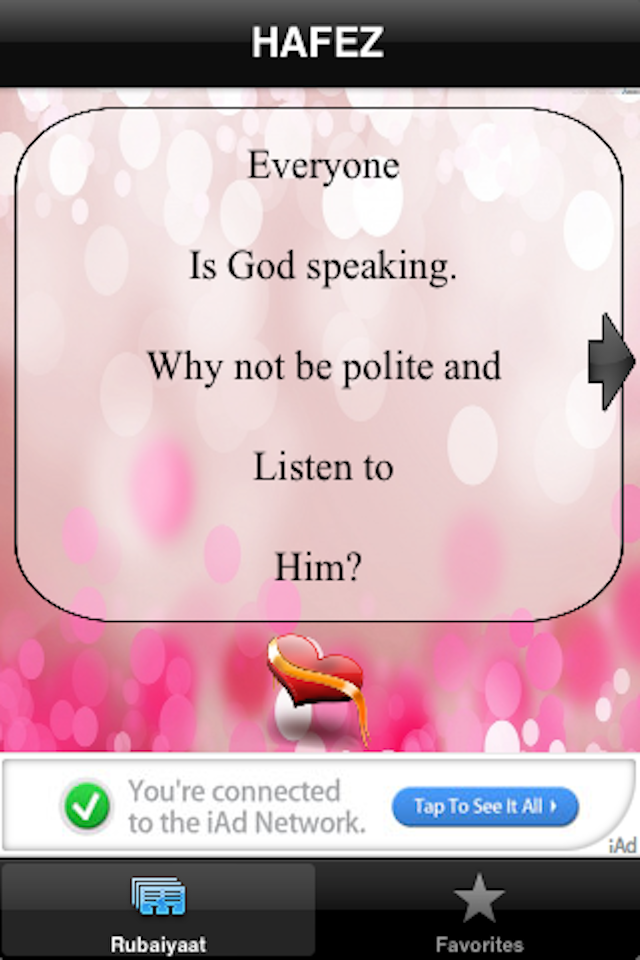Tap To See It All ad button
This screenshot has width=640, height=960.
(x=485, y=806)
